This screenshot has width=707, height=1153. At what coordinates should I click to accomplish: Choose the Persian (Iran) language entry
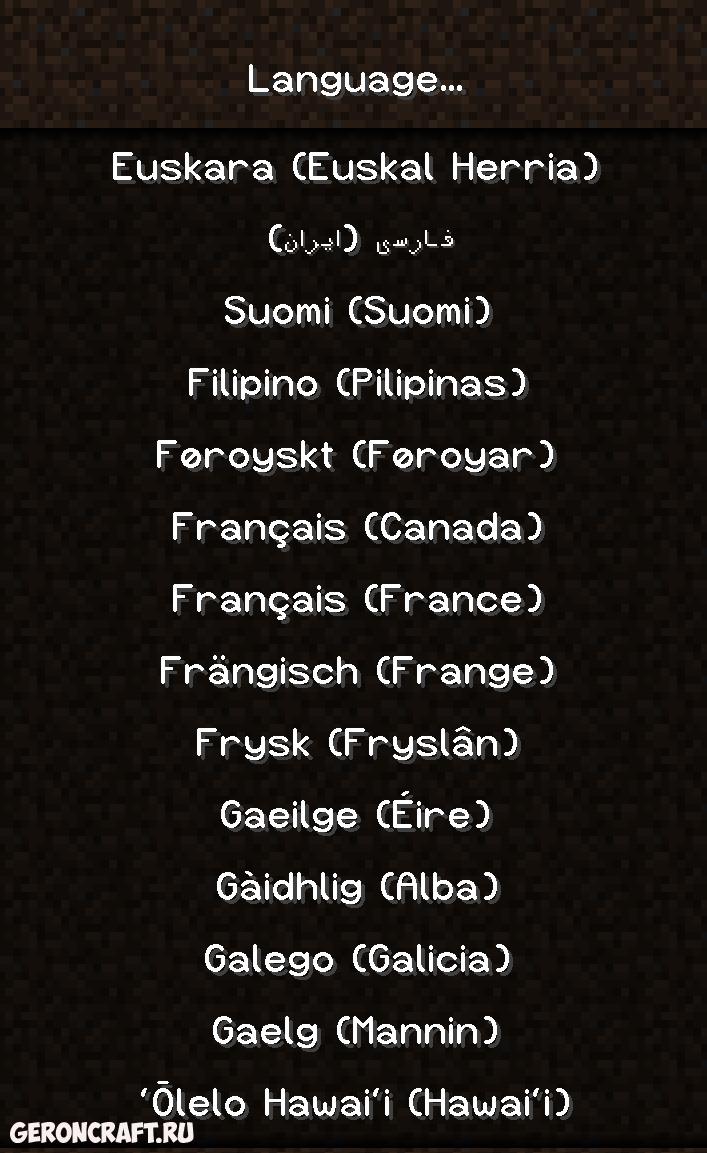[x=360, y=239]
